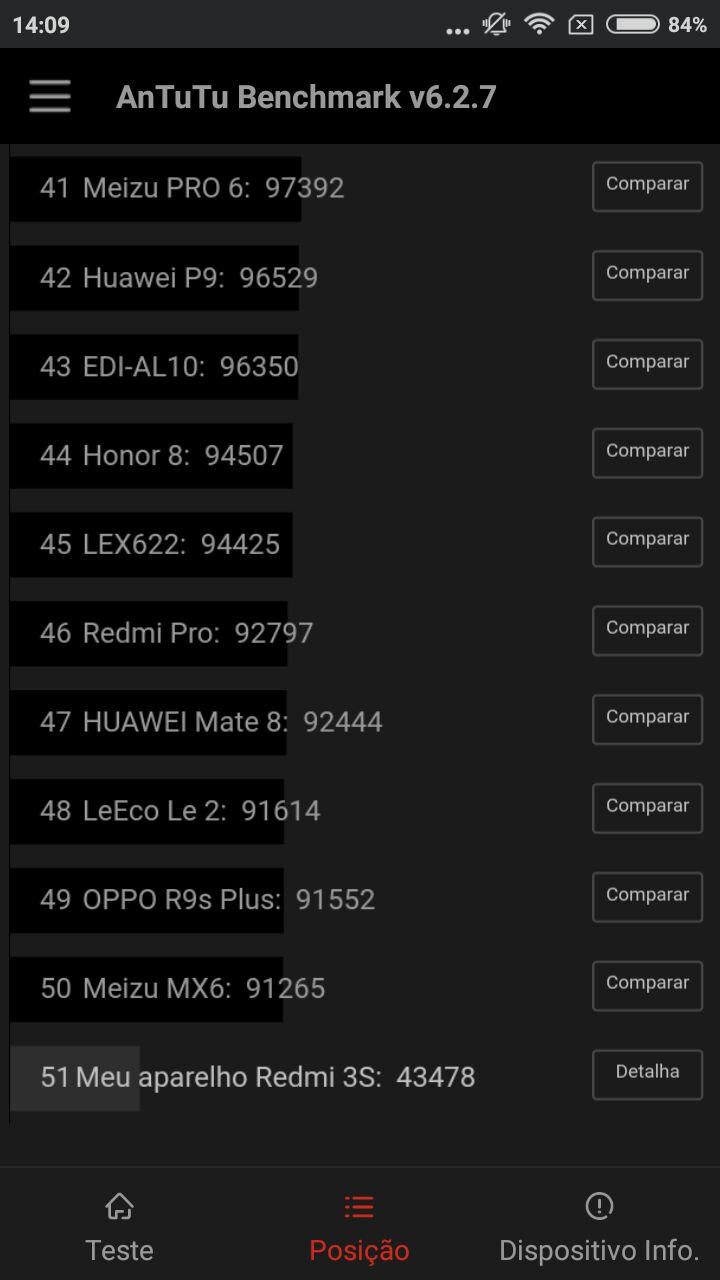Switch to the Teste tab
The height and width of the screenshot is (1280, 720).
[120, 1225]
